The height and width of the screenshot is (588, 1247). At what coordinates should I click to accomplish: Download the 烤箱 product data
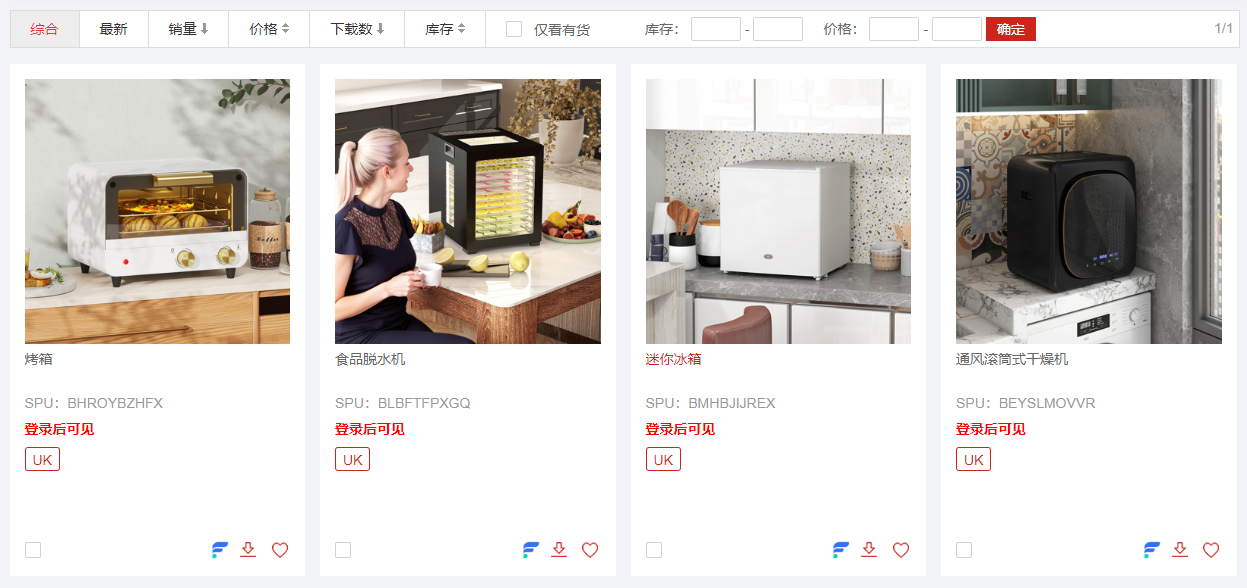248,550
